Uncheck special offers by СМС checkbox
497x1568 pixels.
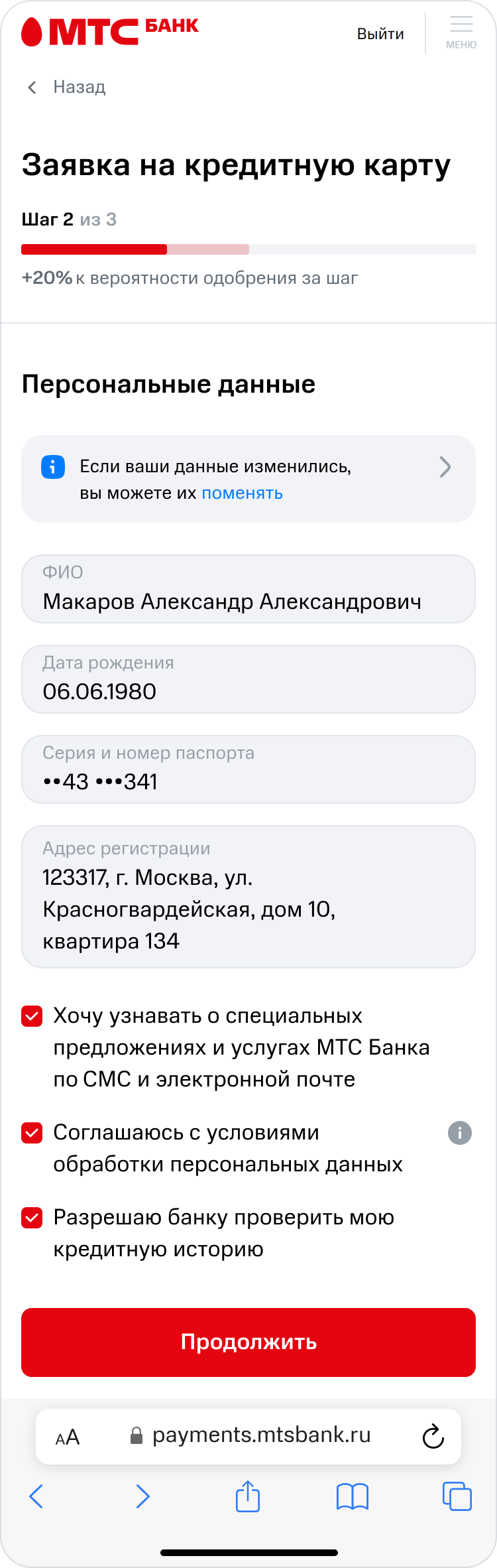32,1016
